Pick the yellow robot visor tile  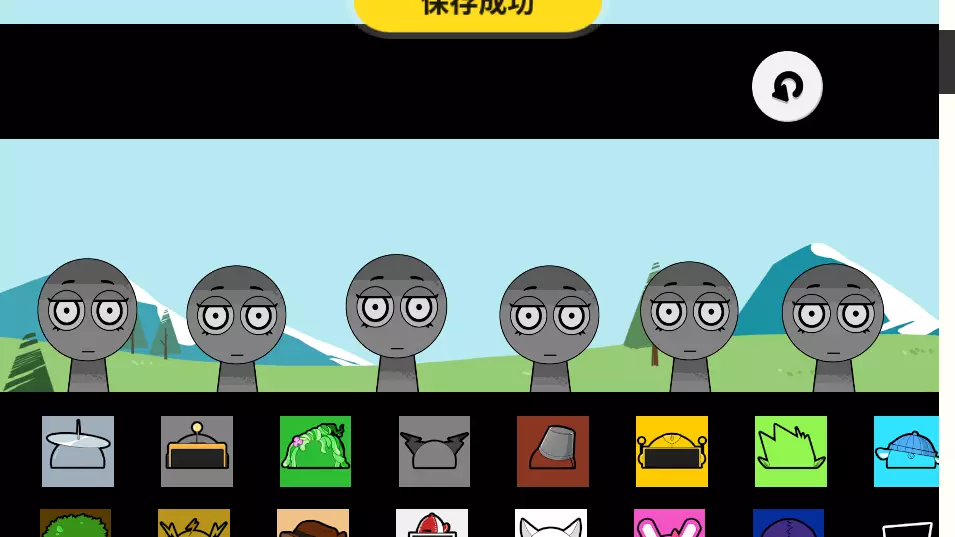[x=672, y=451]
